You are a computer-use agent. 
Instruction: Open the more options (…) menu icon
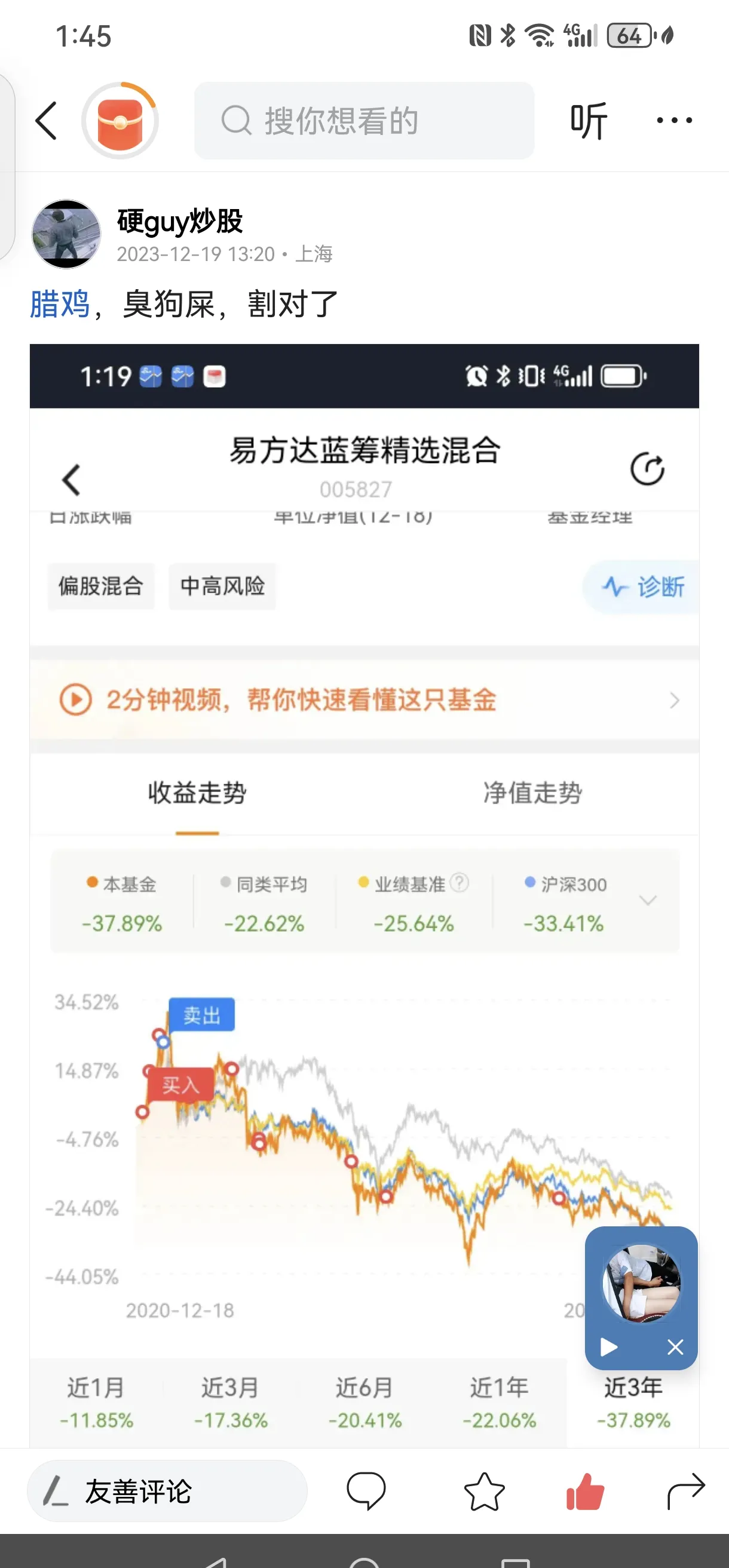673,120
